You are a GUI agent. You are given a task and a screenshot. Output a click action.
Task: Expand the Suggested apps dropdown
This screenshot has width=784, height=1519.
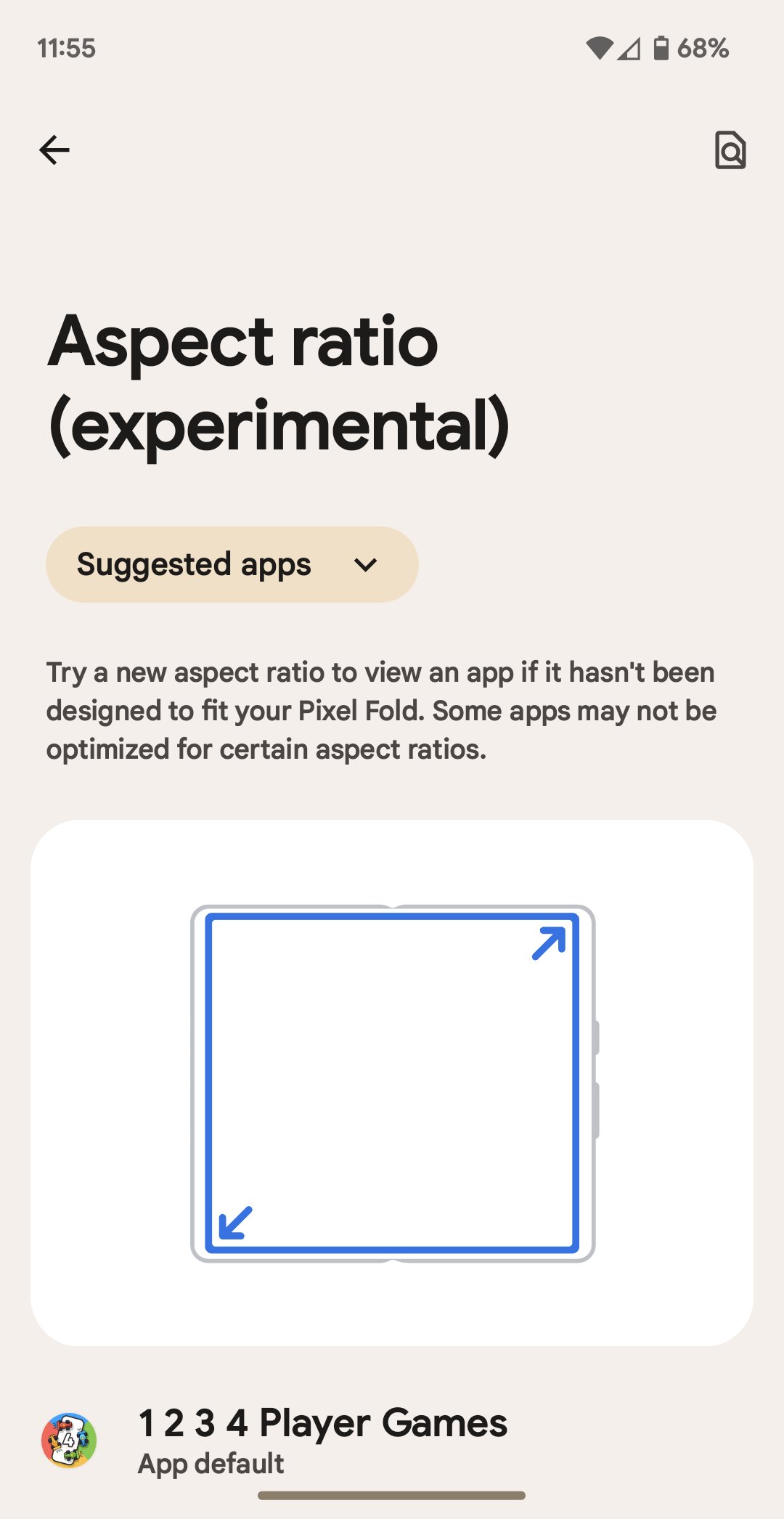[232, 564]
